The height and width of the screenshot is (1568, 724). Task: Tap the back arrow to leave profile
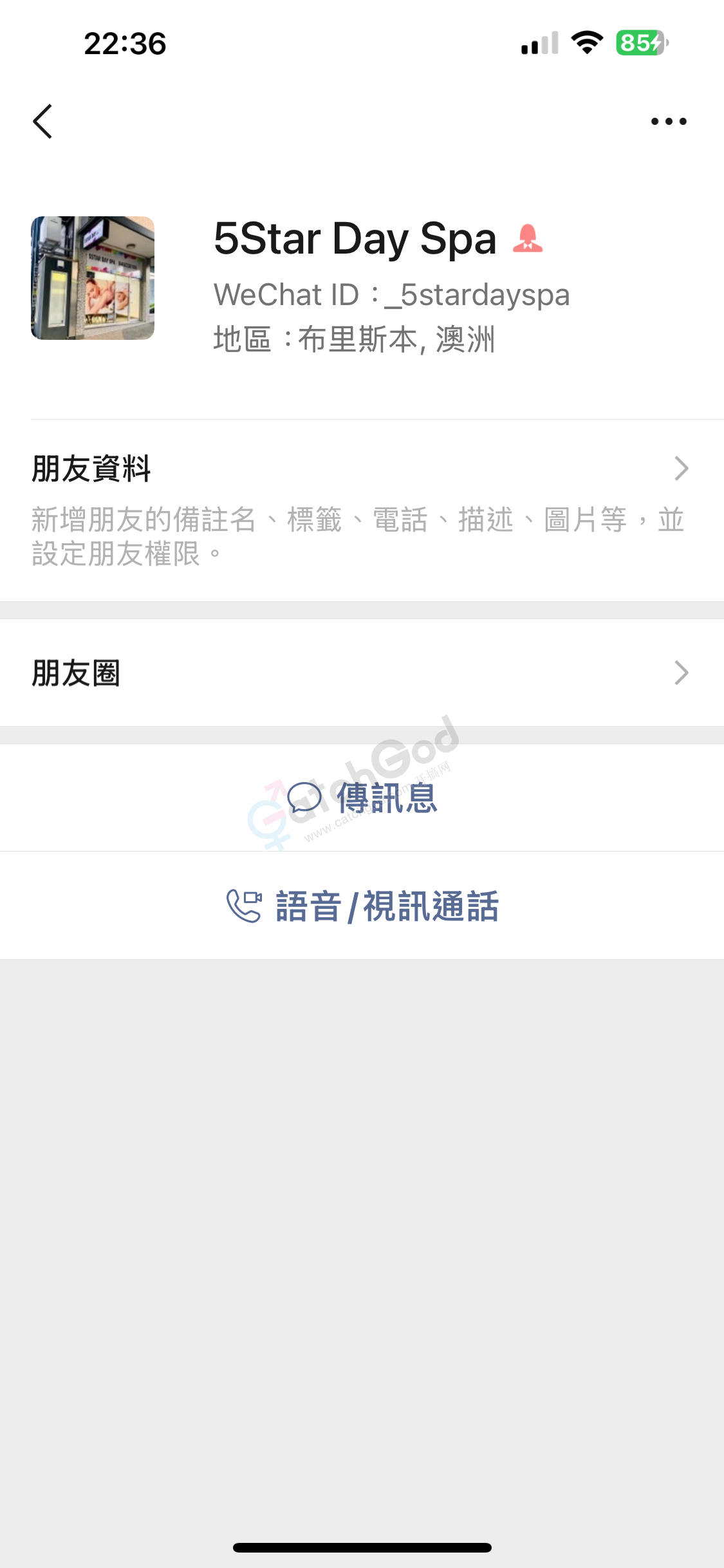(x=42, y=121)
